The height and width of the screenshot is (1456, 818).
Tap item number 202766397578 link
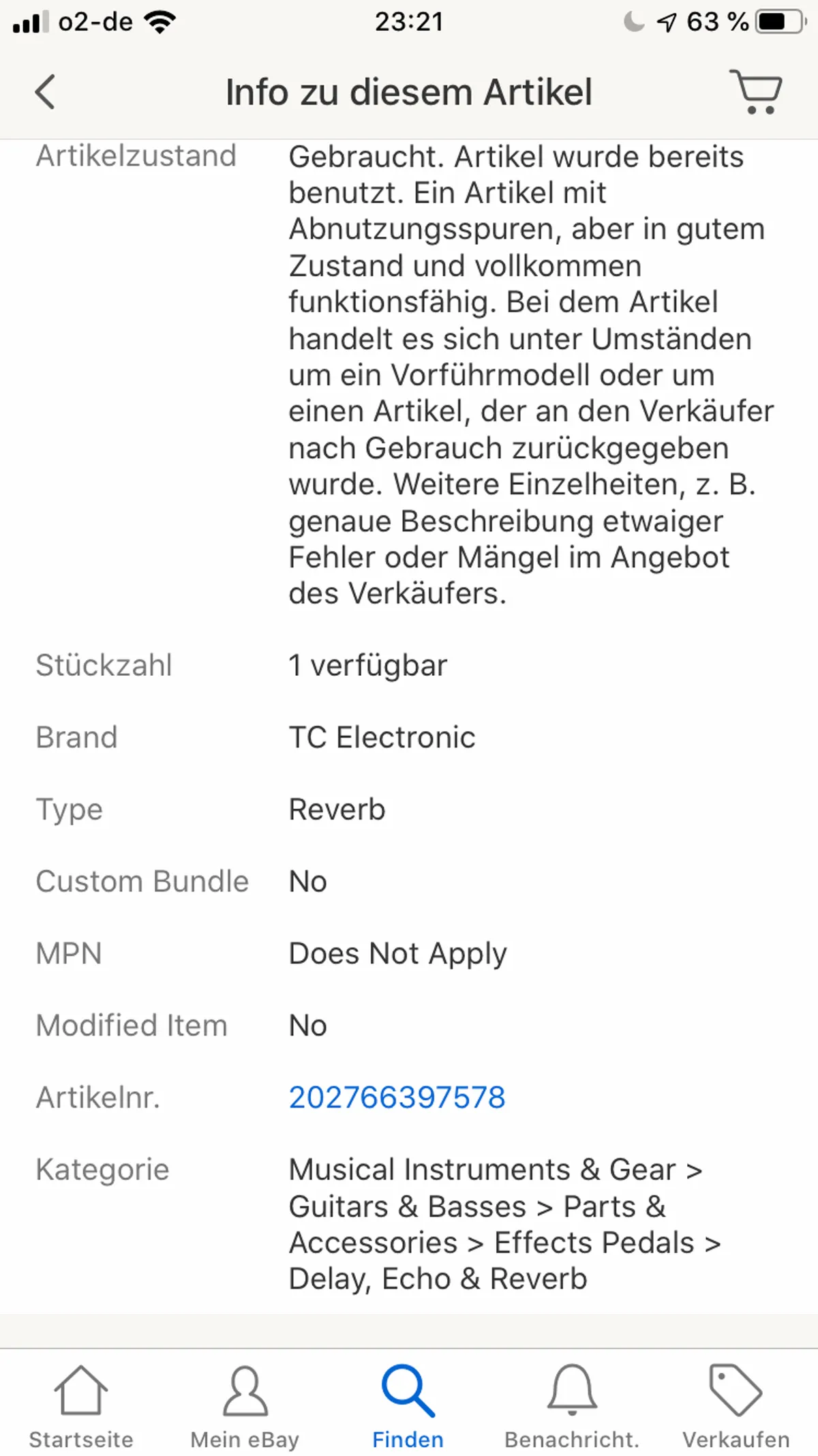[x=397, y=1097]
